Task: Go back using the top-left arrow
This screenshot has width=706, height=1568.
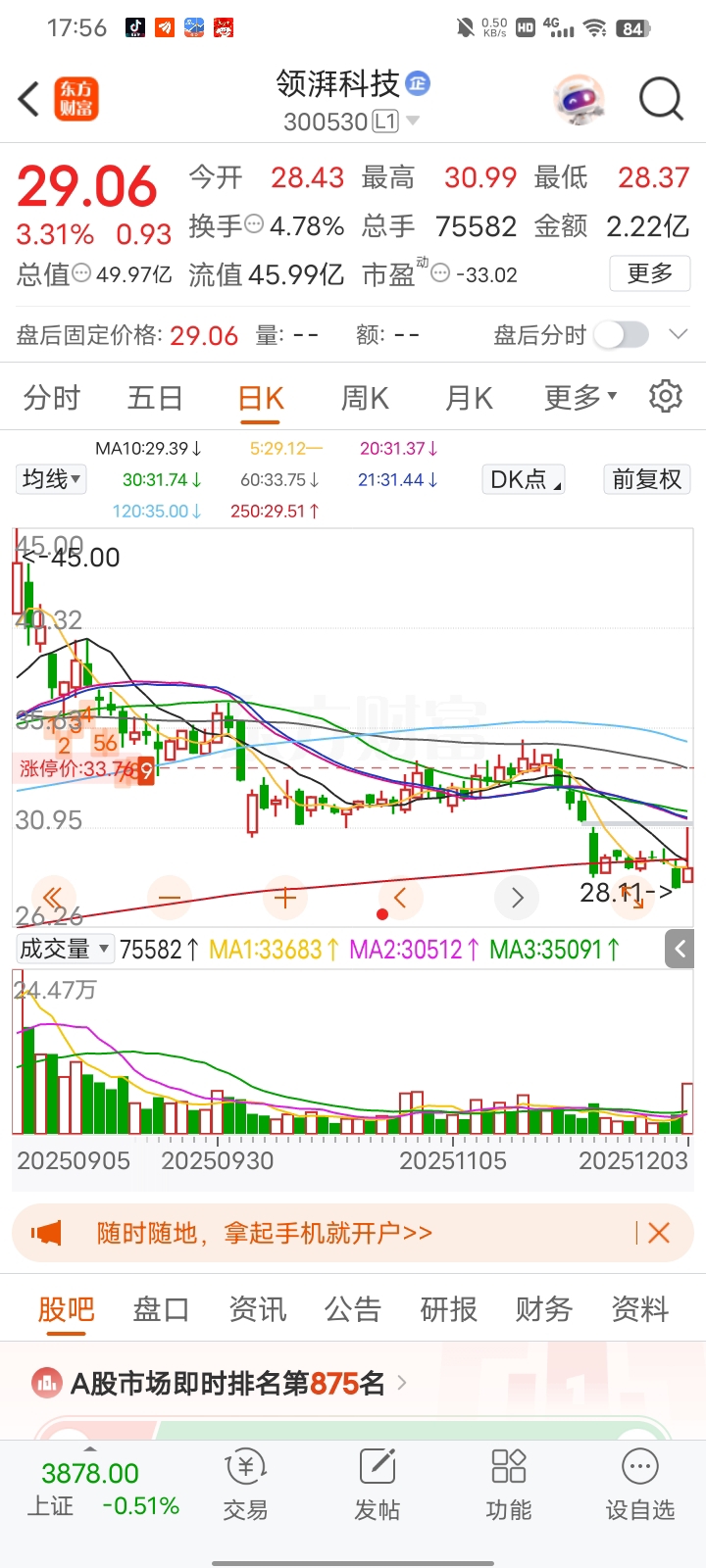Action: pos(29,100)
